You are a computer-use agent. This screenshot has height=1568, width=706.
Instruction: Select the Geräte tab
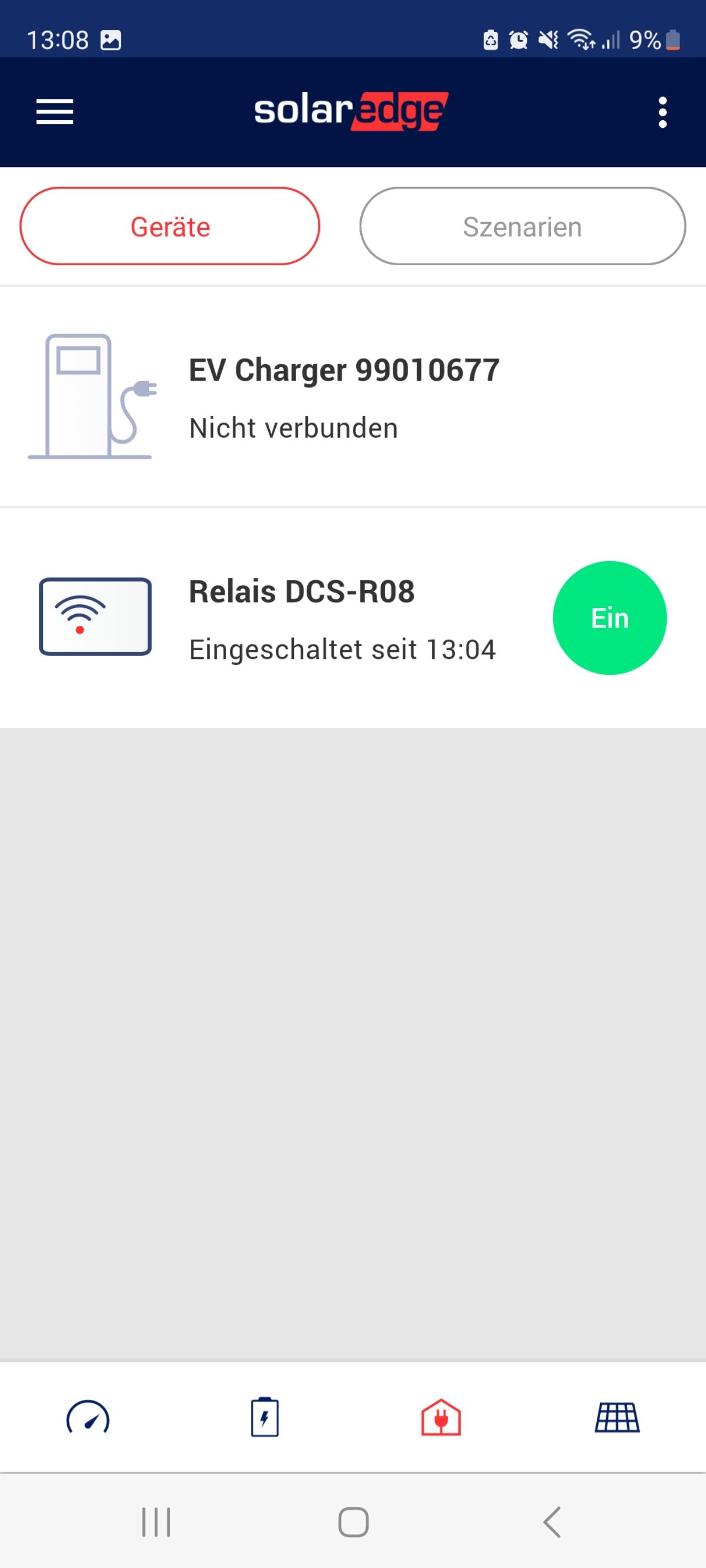tap(170, 227)
